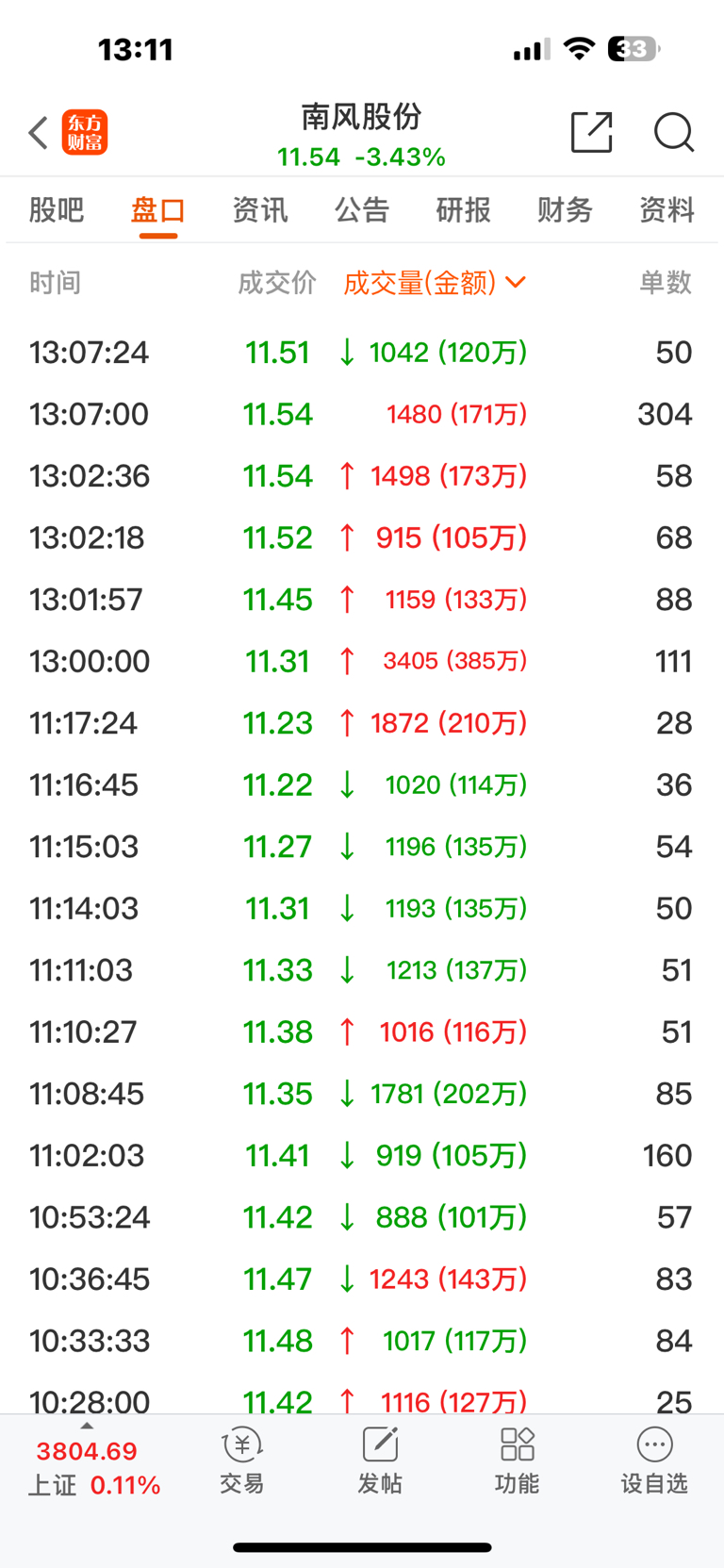This screenshot has height=1568, width=724.
Task: Open 交易 in the bottom bar
Action: click(242, 1461)
